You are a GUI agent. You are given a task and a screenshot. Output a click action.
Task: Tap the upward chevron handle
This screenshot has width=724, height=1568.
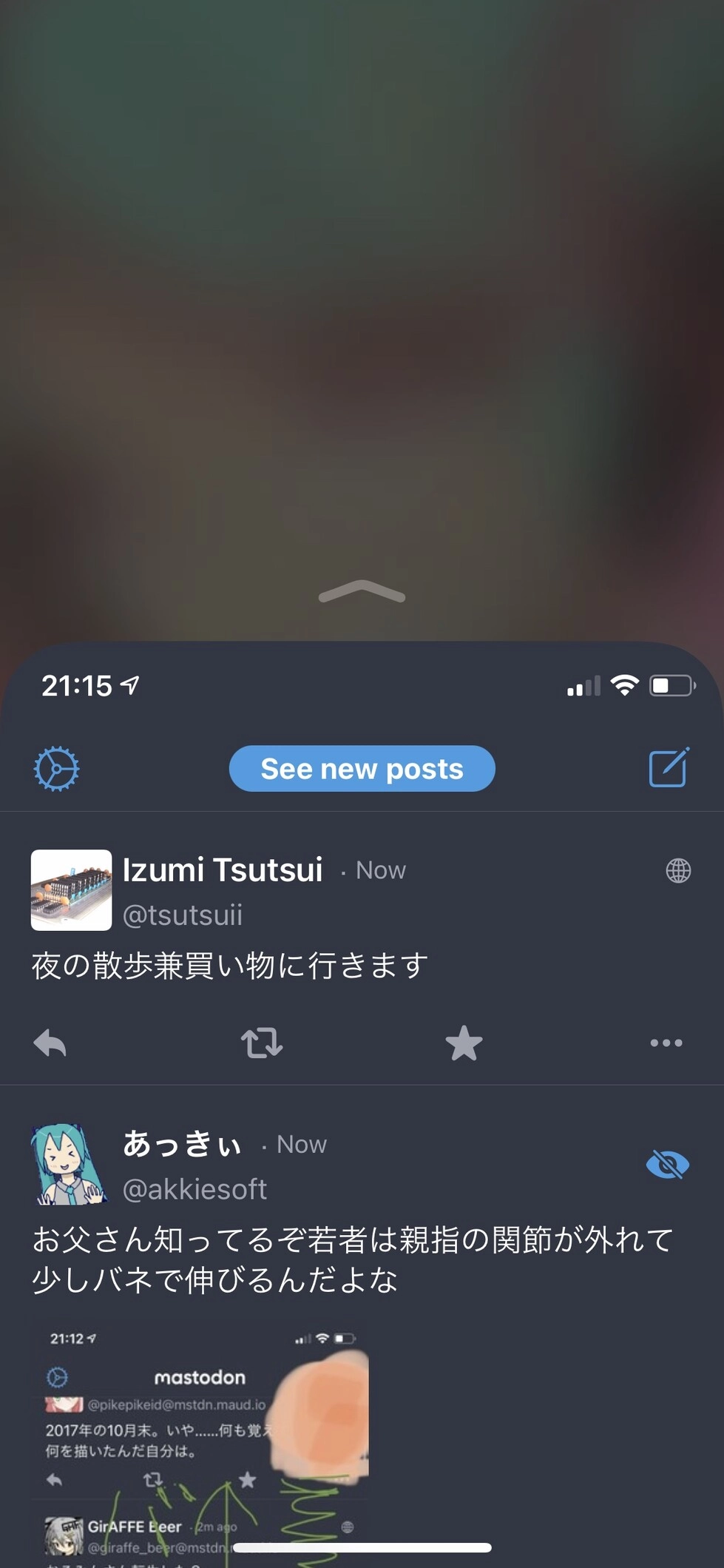(362, 592)
